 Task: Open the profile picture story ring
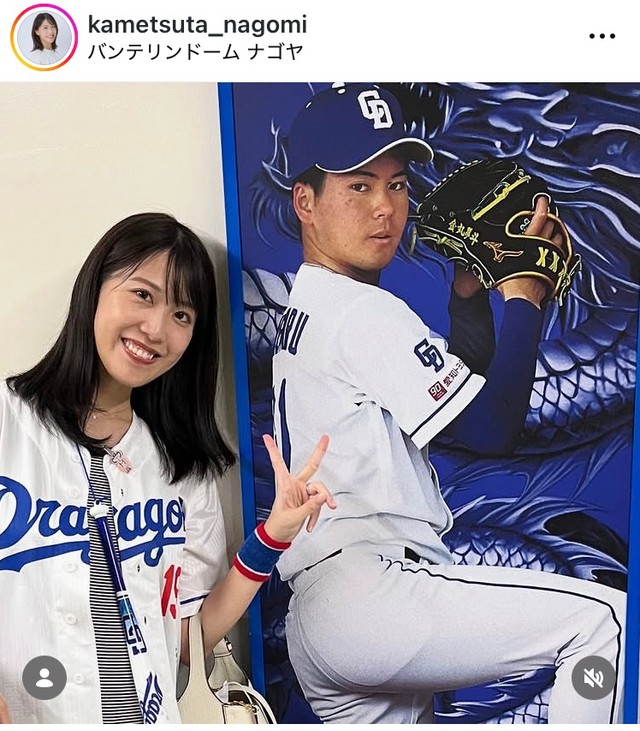[x=43, y=37]
